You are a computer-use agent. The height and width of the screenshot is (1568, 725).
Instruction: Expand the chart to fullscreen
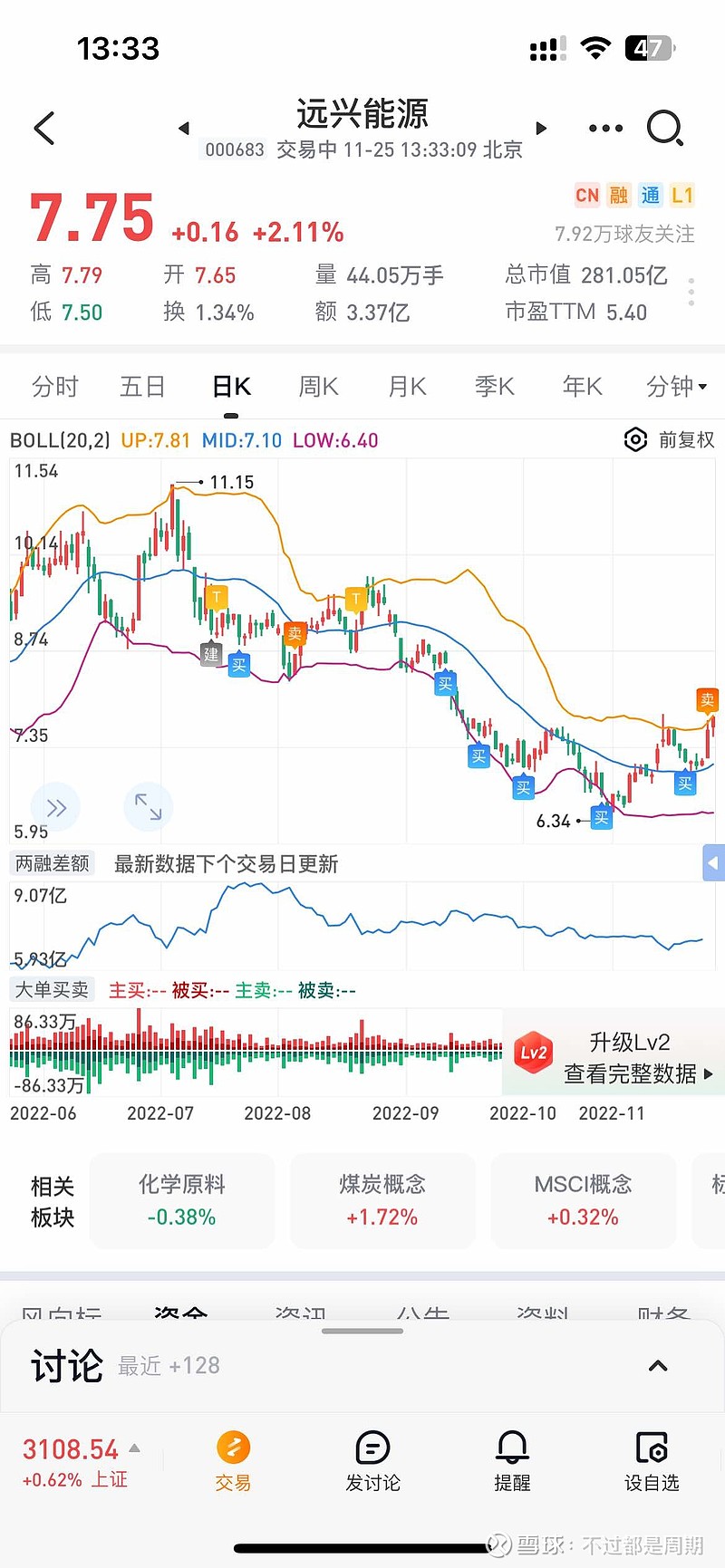[x=148, y=806]
